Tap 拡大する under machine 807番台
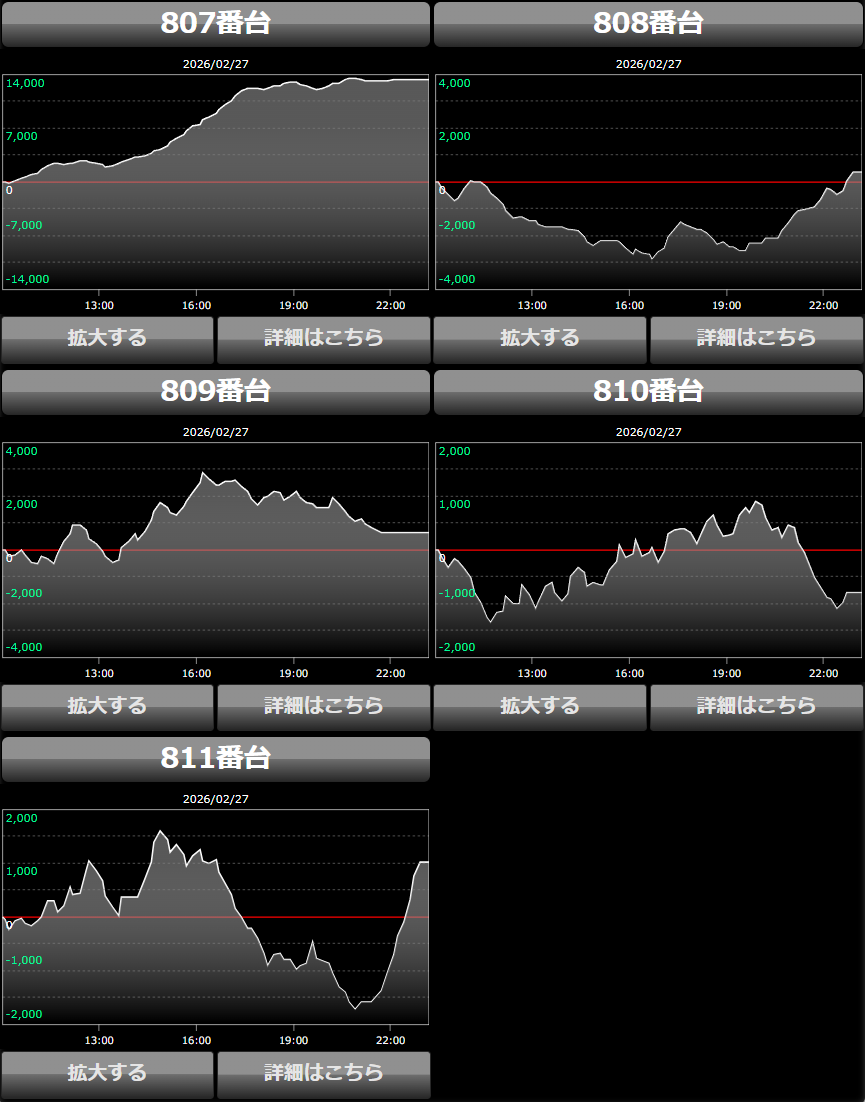 tap(107, 339)
